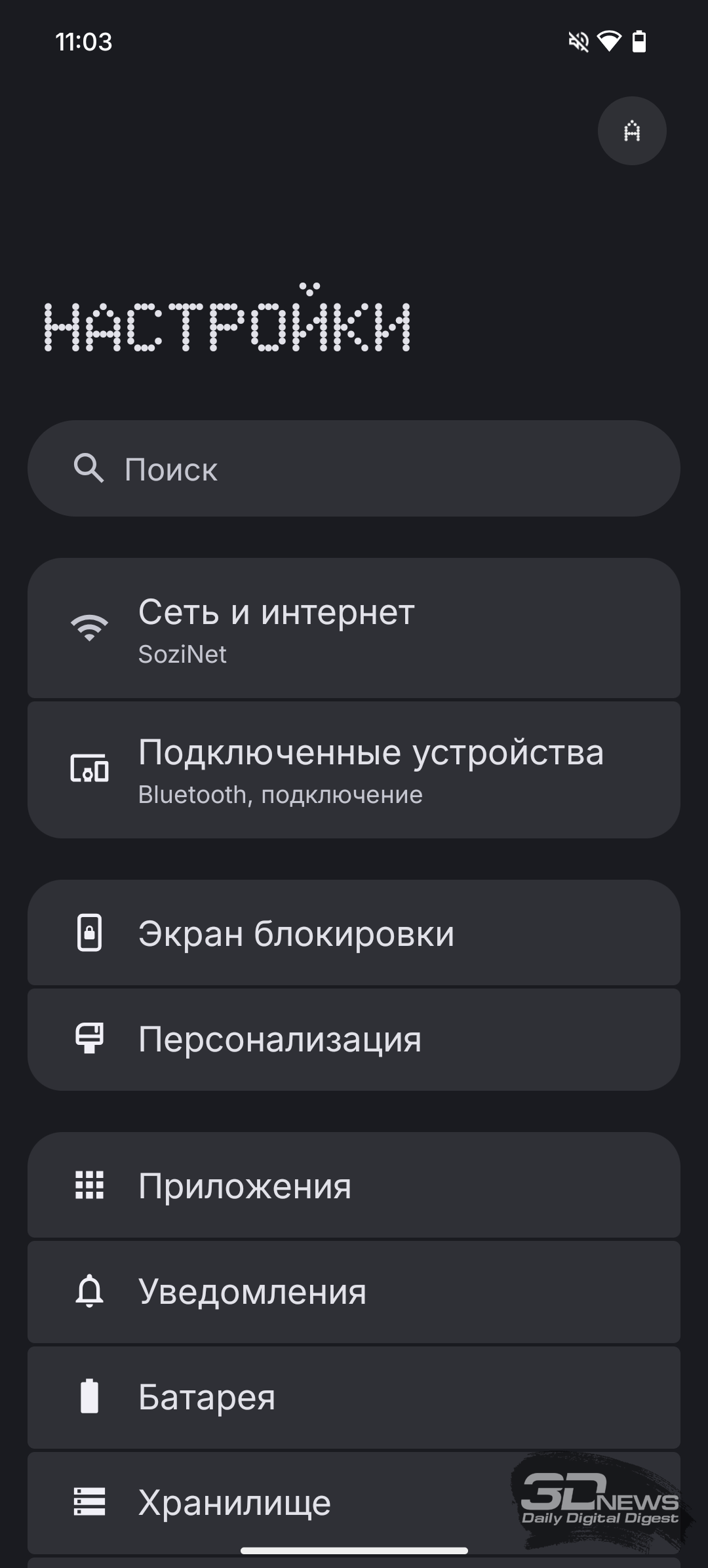Image resolution: width=708 pixels, height=1568 pixels.
Task: Open the profile avatar button
Action: point(632,131)
